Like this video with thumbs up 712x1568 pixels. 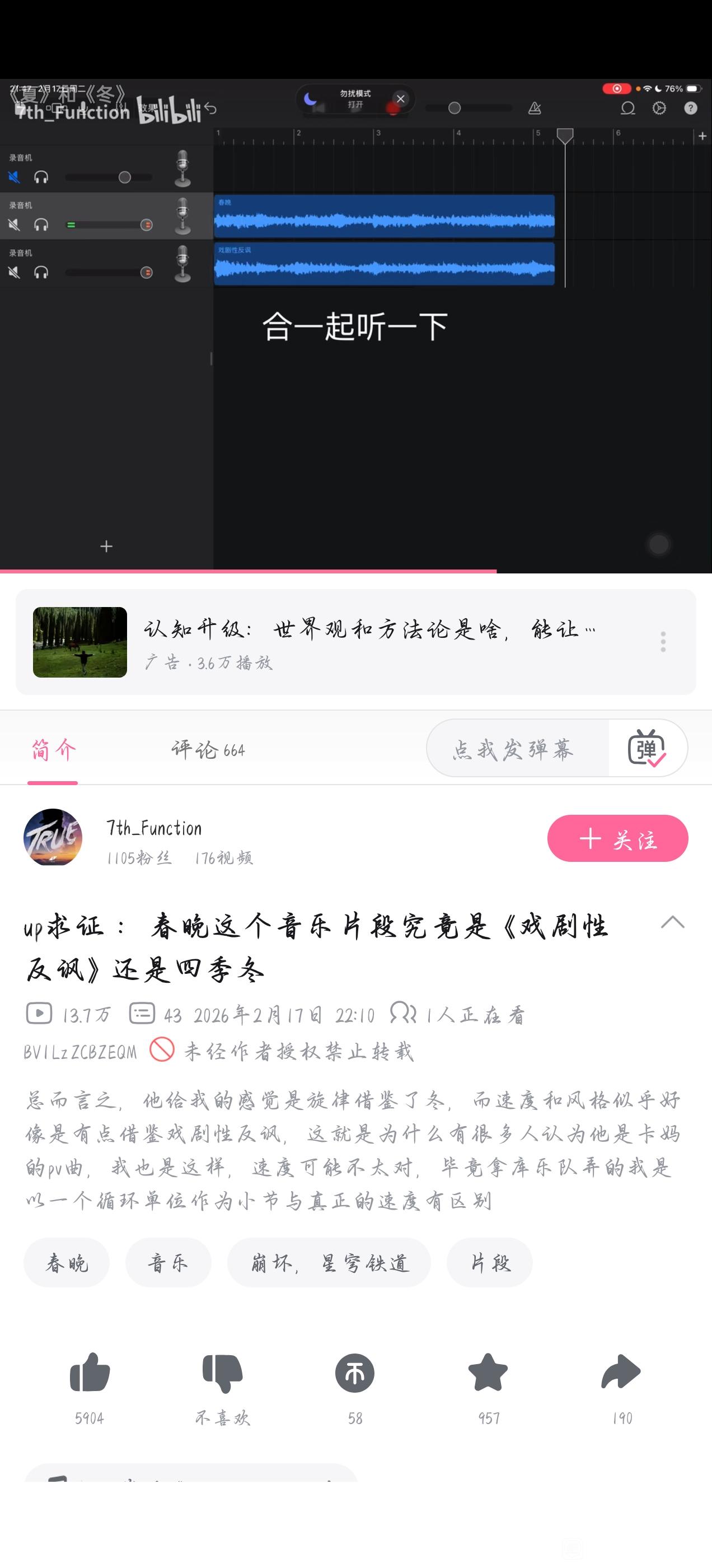point(90,1373)
